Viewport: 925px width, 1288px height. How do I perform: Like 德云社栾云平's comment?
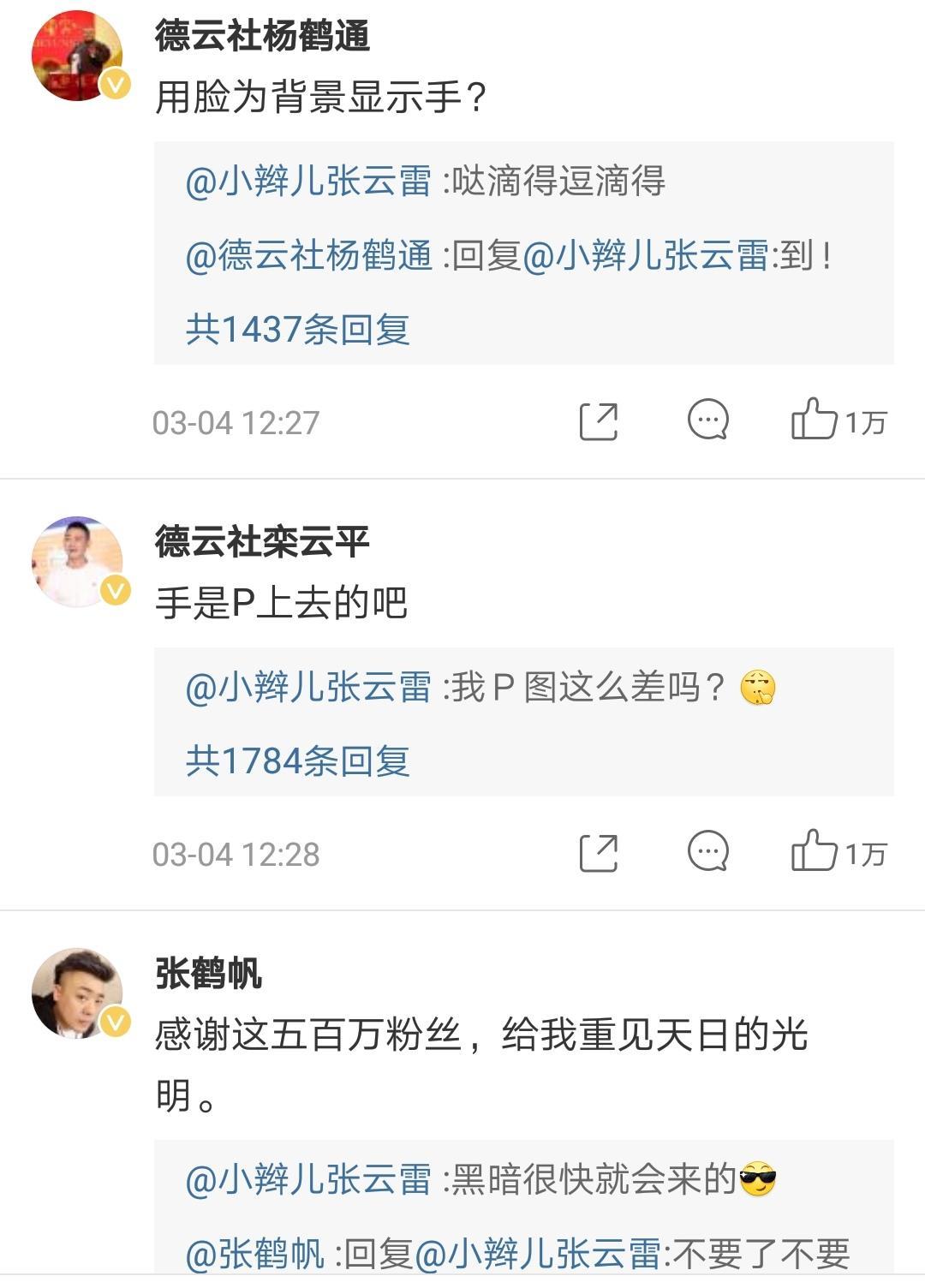click(815, 851)
